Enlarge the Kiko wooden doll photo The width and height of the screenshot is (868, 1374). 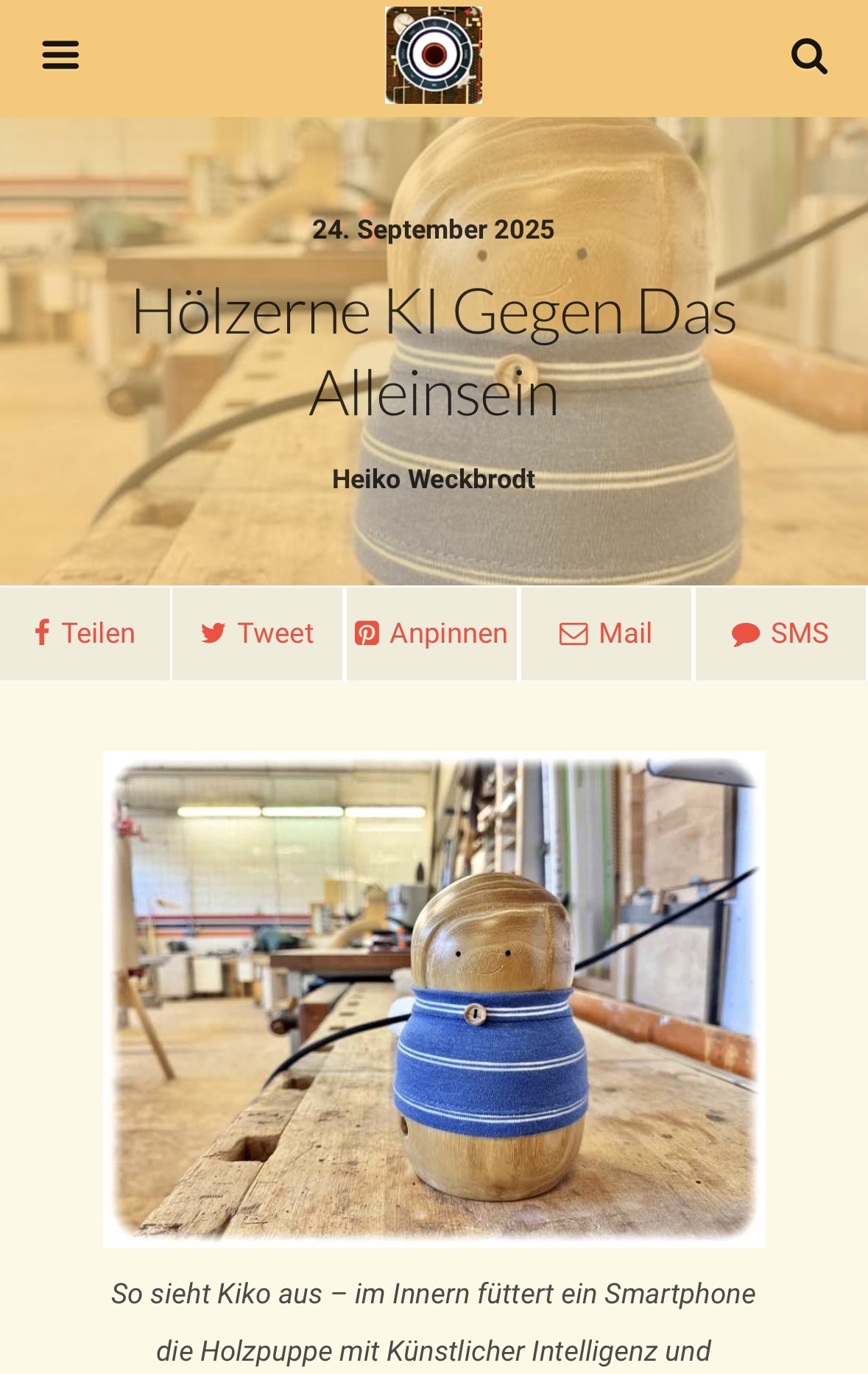[434, 998]
